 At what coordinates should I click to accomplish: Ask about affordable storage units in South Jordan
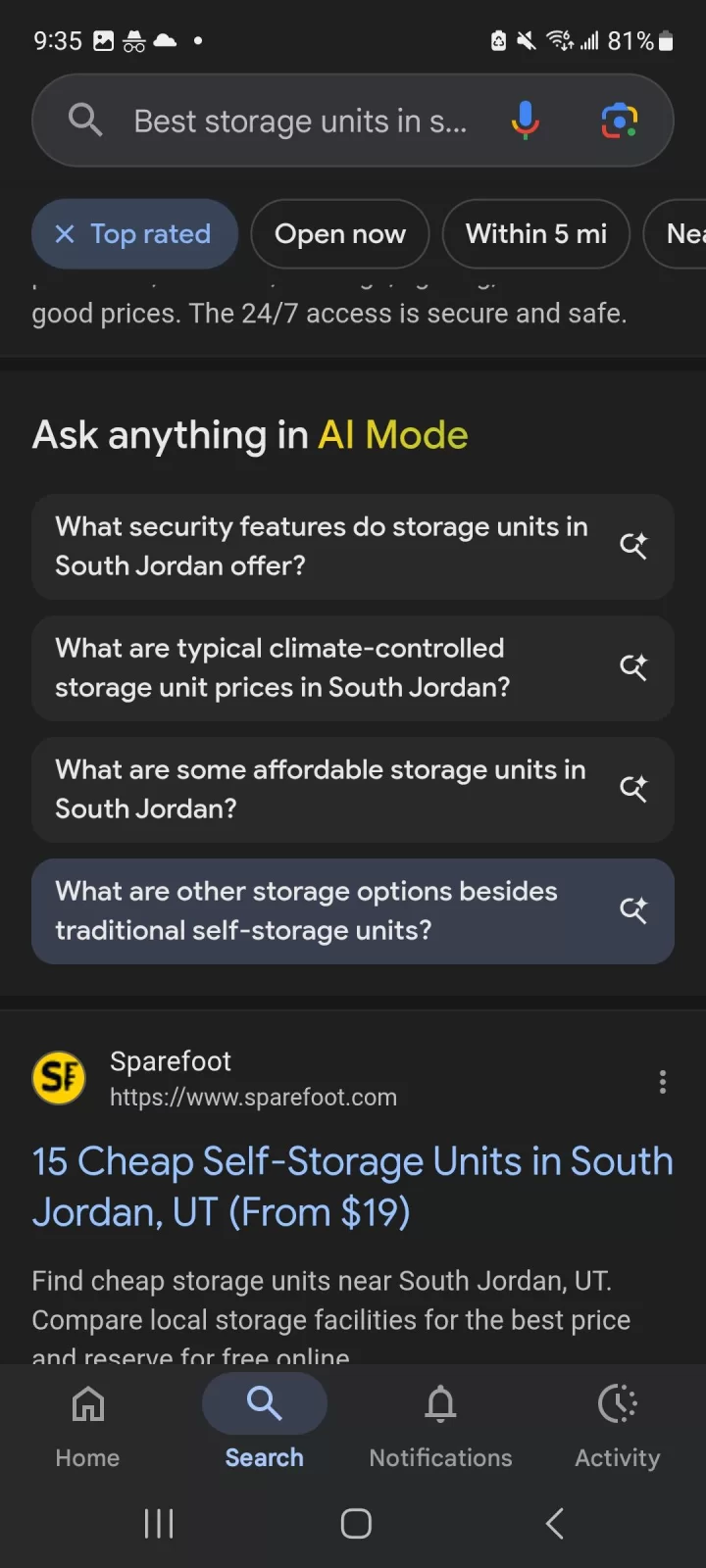click(x=352, y=790)
